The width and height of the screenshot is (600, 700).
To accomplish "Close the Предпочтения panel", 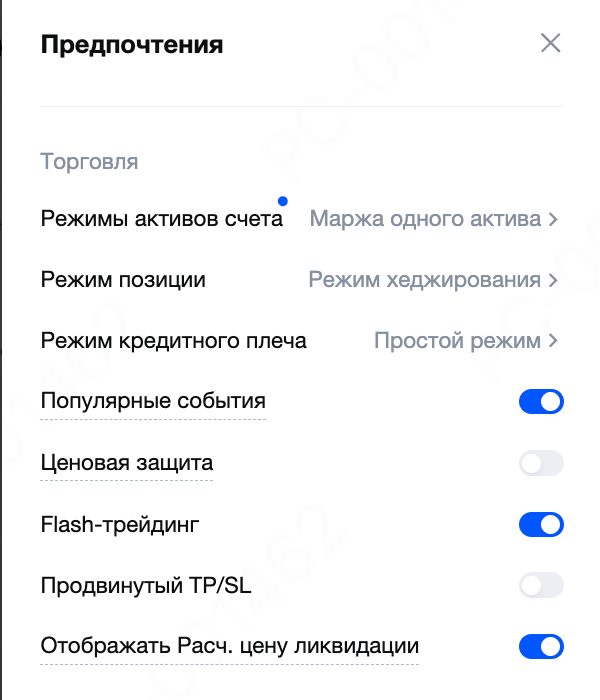I will [x=550, y=43].
